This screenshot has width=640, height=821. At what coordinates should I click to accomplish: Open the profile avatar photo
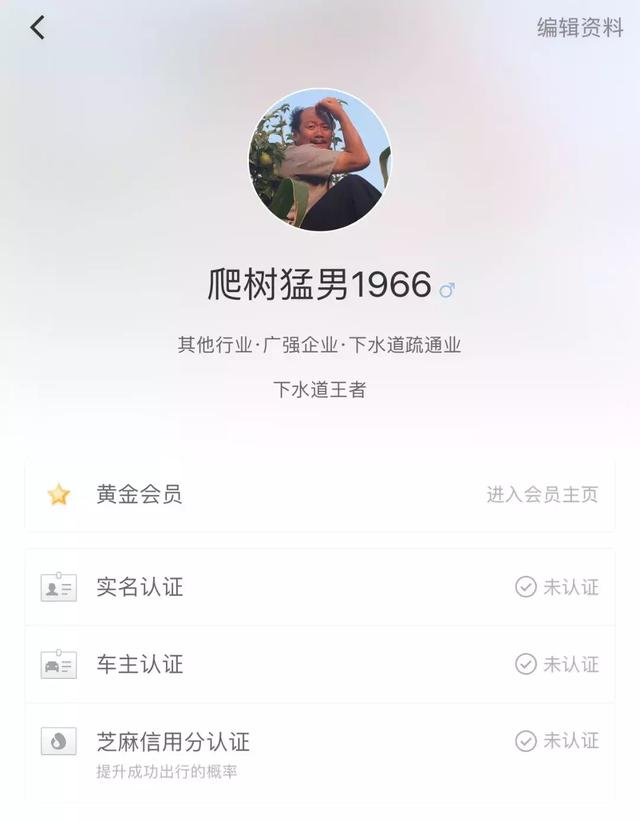click(319, 160)
